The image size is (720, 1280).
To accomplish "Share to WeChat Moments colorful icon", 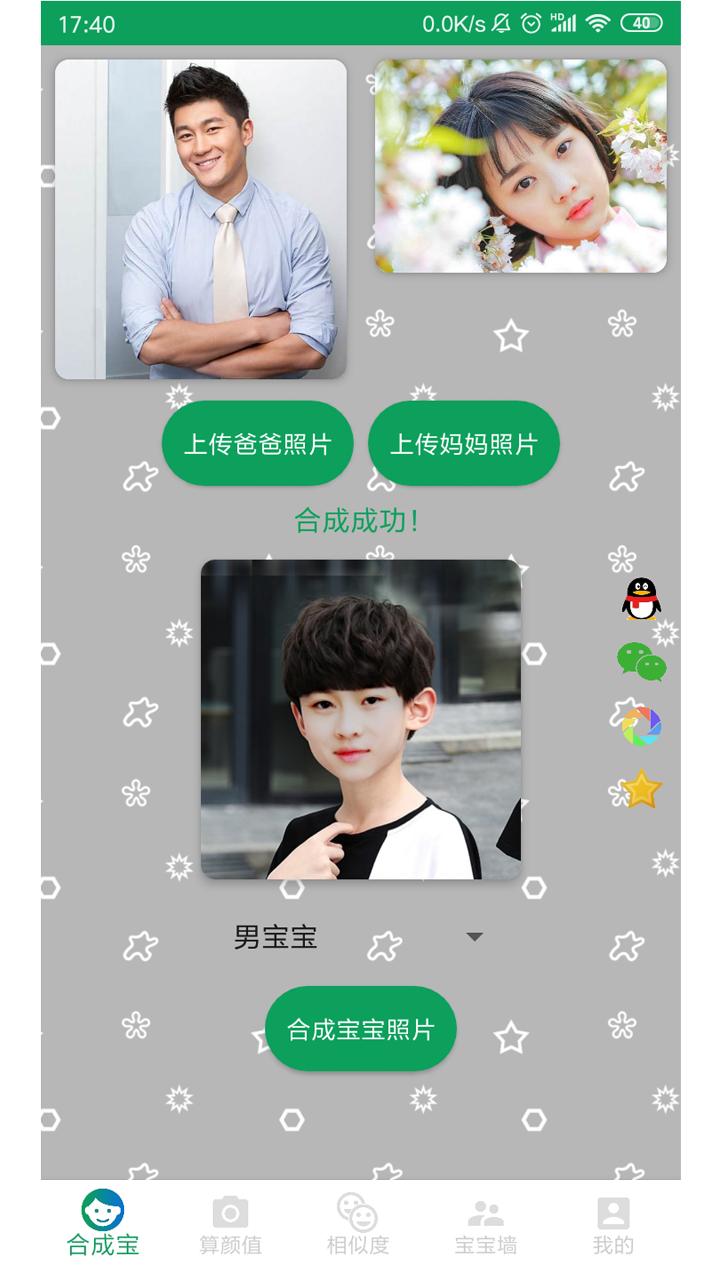I will 641,726.
